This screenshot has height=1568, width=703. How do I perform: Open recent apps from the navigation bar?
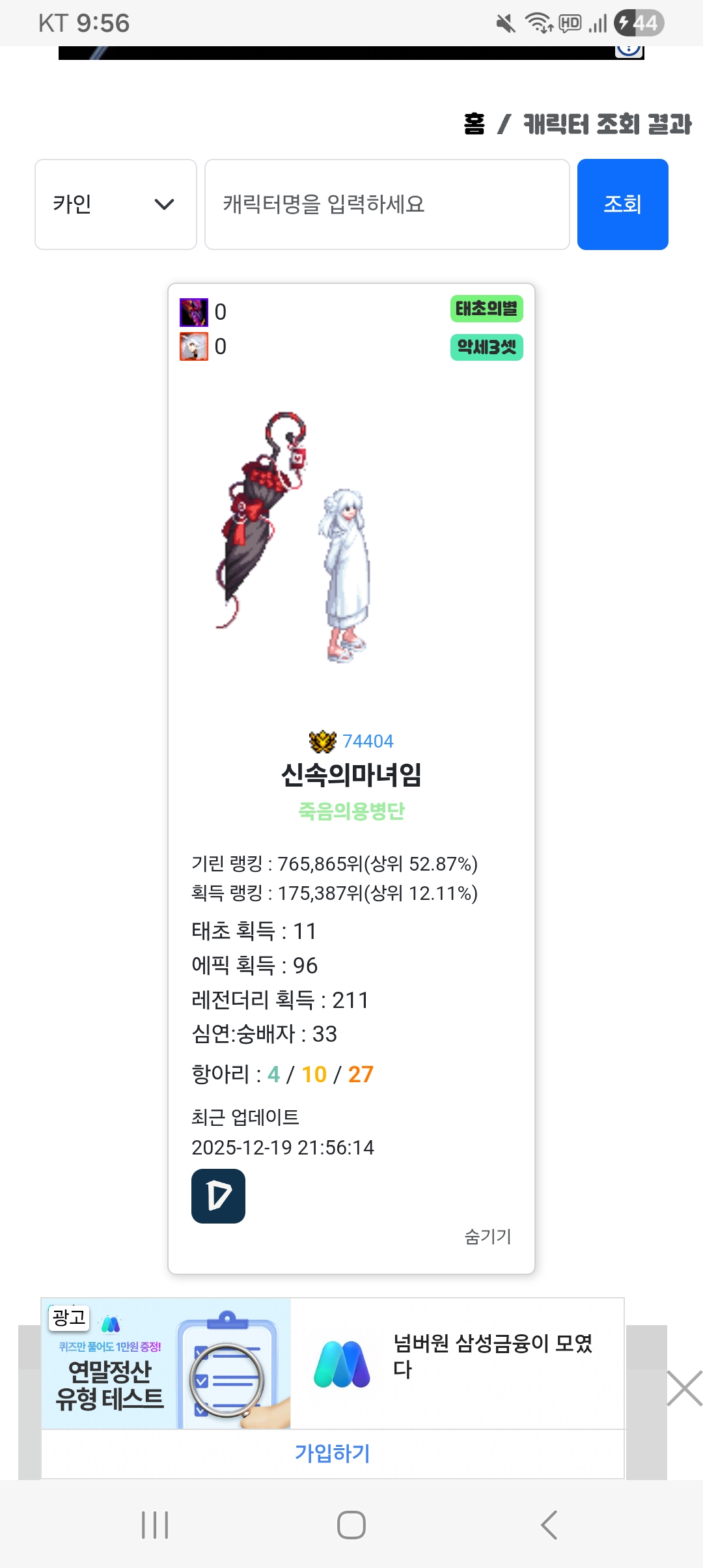(x=155, y=1525)
